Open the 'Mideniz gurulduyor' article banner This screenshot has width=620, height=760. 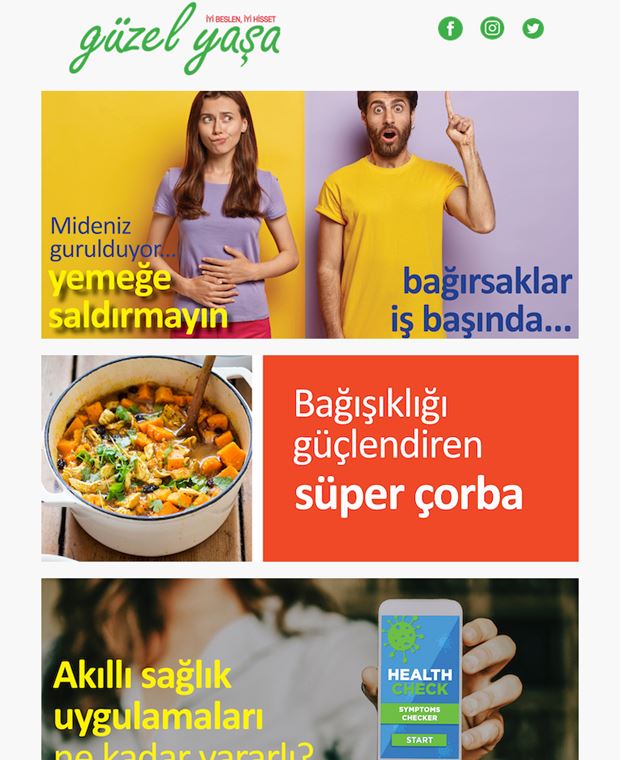coord(309,215)
